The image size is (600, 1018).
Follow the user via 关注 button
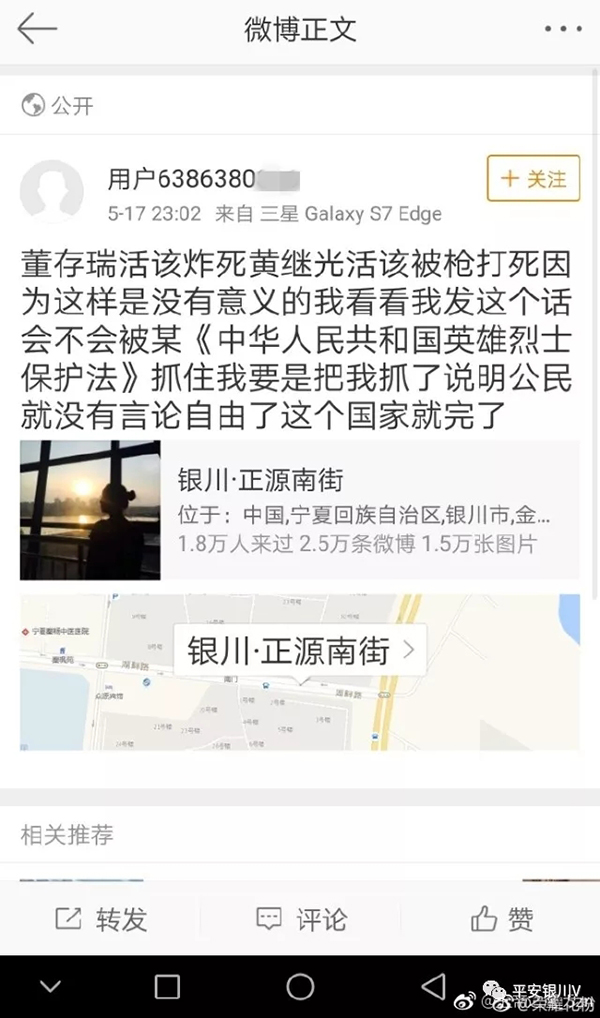(x=533, y=179)
